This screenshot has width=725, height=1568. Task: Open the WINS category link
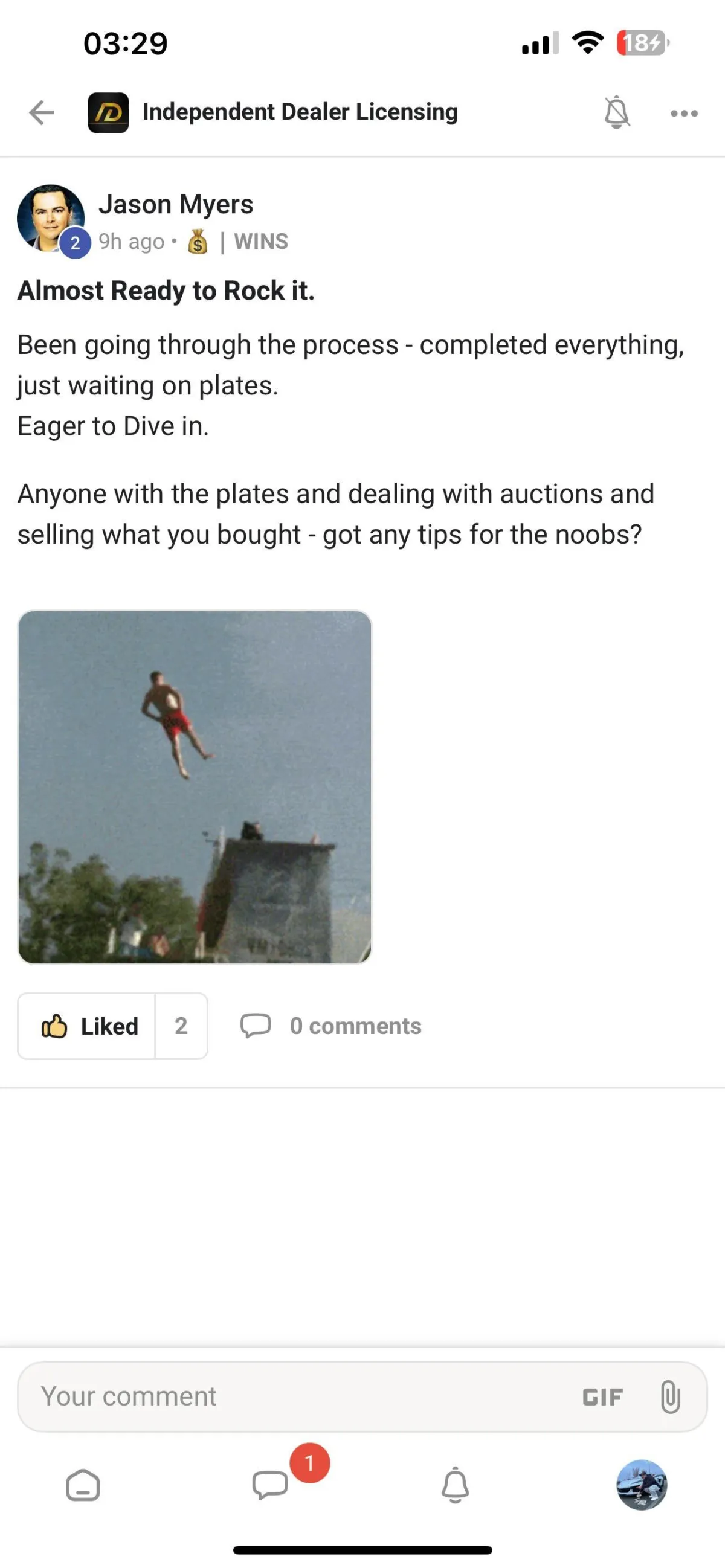[260, 242]
